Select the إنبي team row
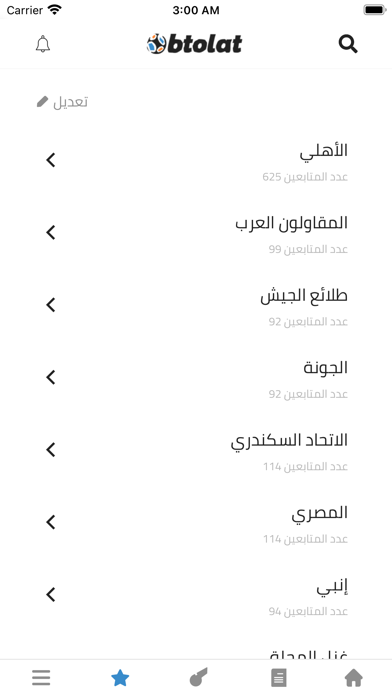Viewport: 392px width, 696px height. [196, 595]
